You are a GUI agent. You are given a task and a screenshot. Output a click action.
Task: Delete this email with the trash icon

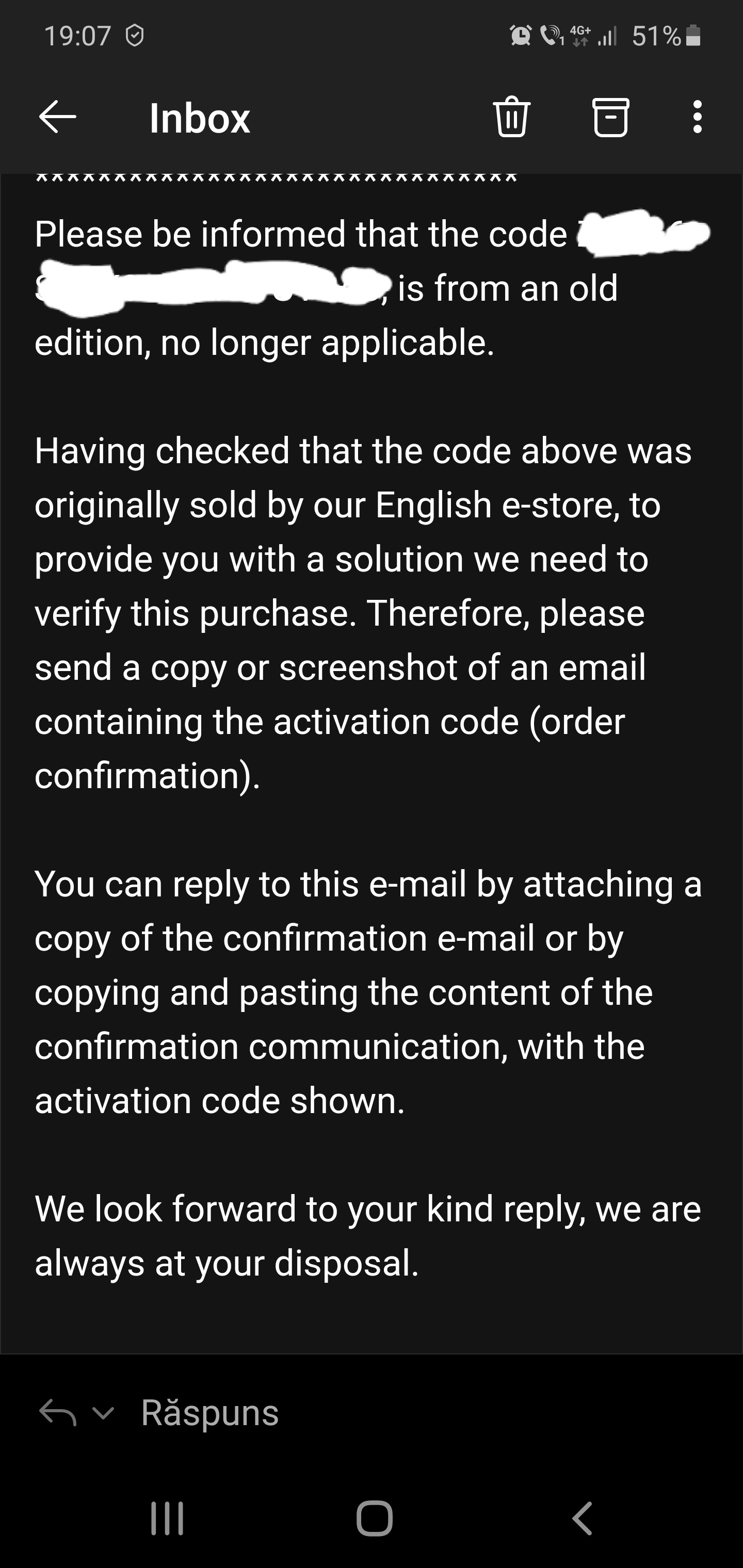coord(511,117)
